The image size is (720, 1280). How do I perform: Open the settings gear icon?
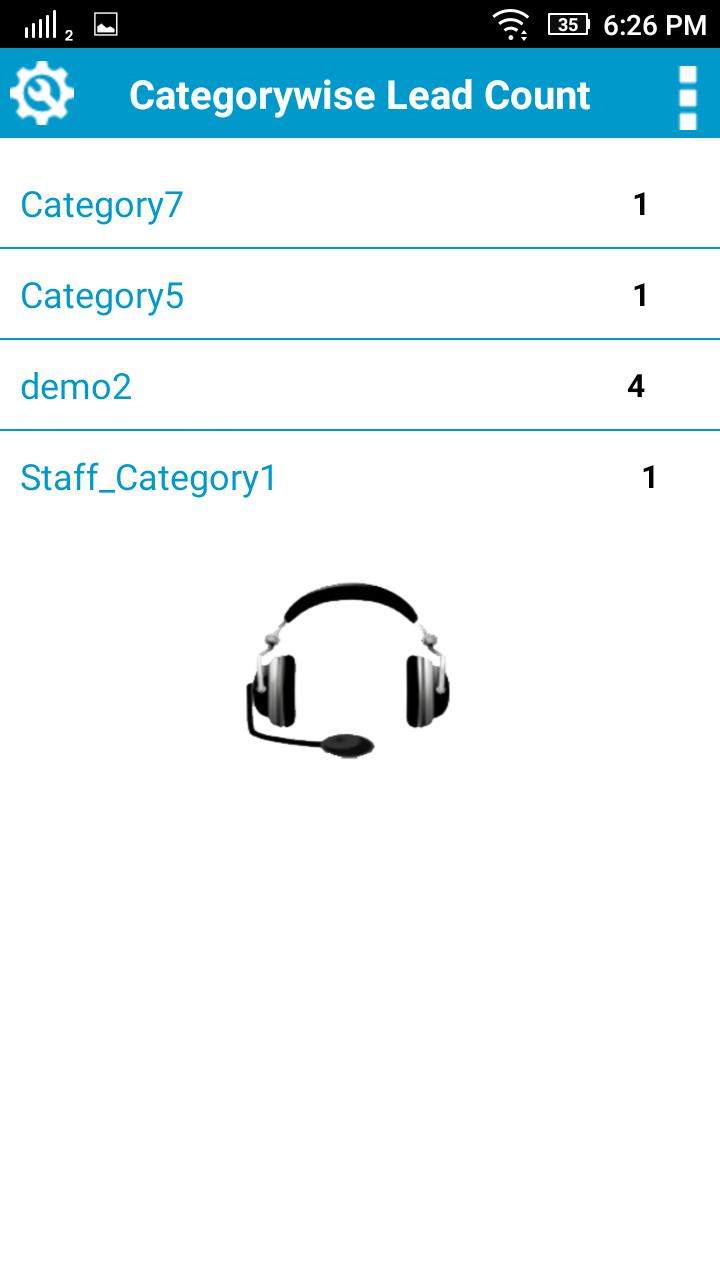click(x=42, y=94)
